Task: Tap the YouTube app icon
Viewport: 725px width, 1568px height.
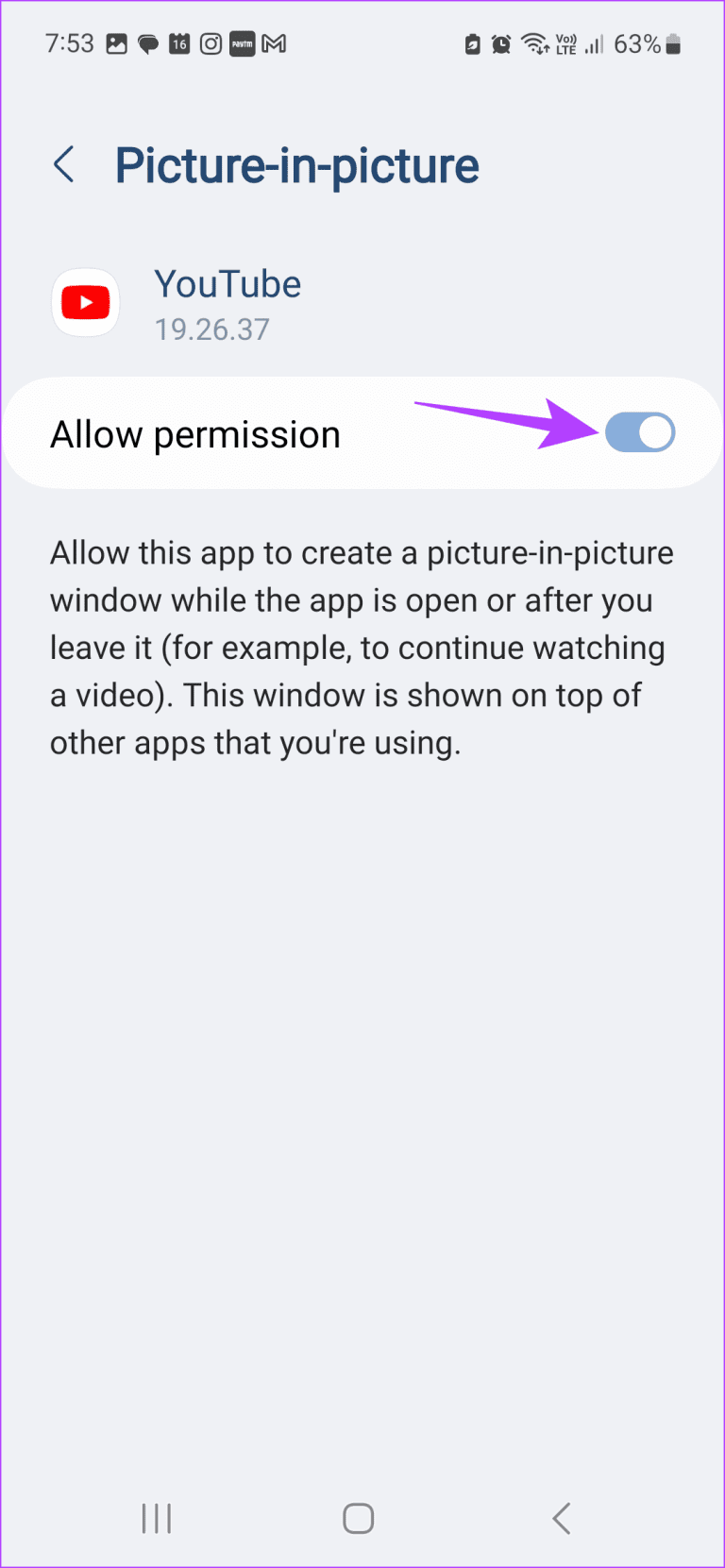Action: (x=85, y=302)
